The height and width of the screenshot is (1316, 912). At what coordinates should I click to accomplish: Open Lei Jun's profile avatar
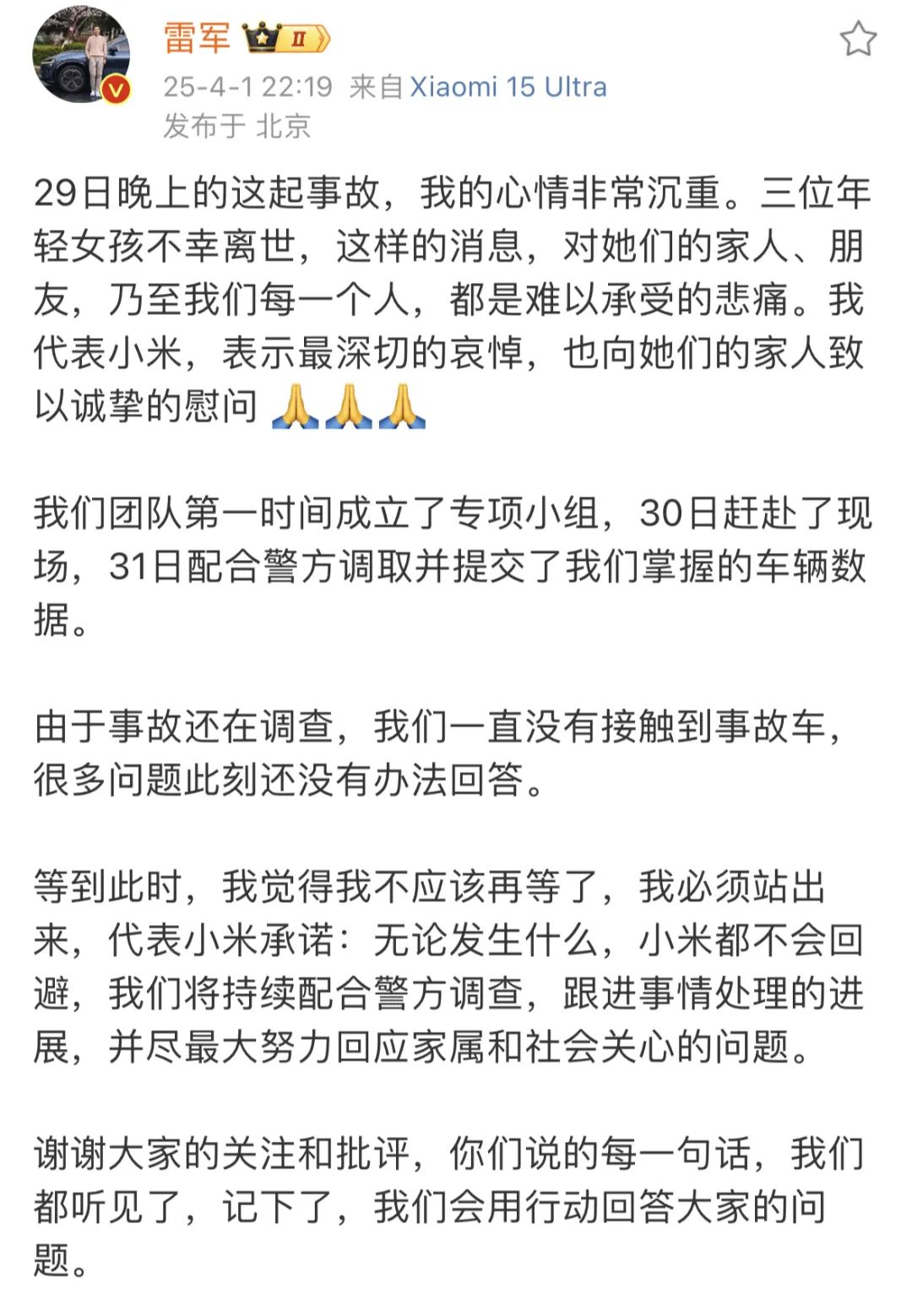80,57
